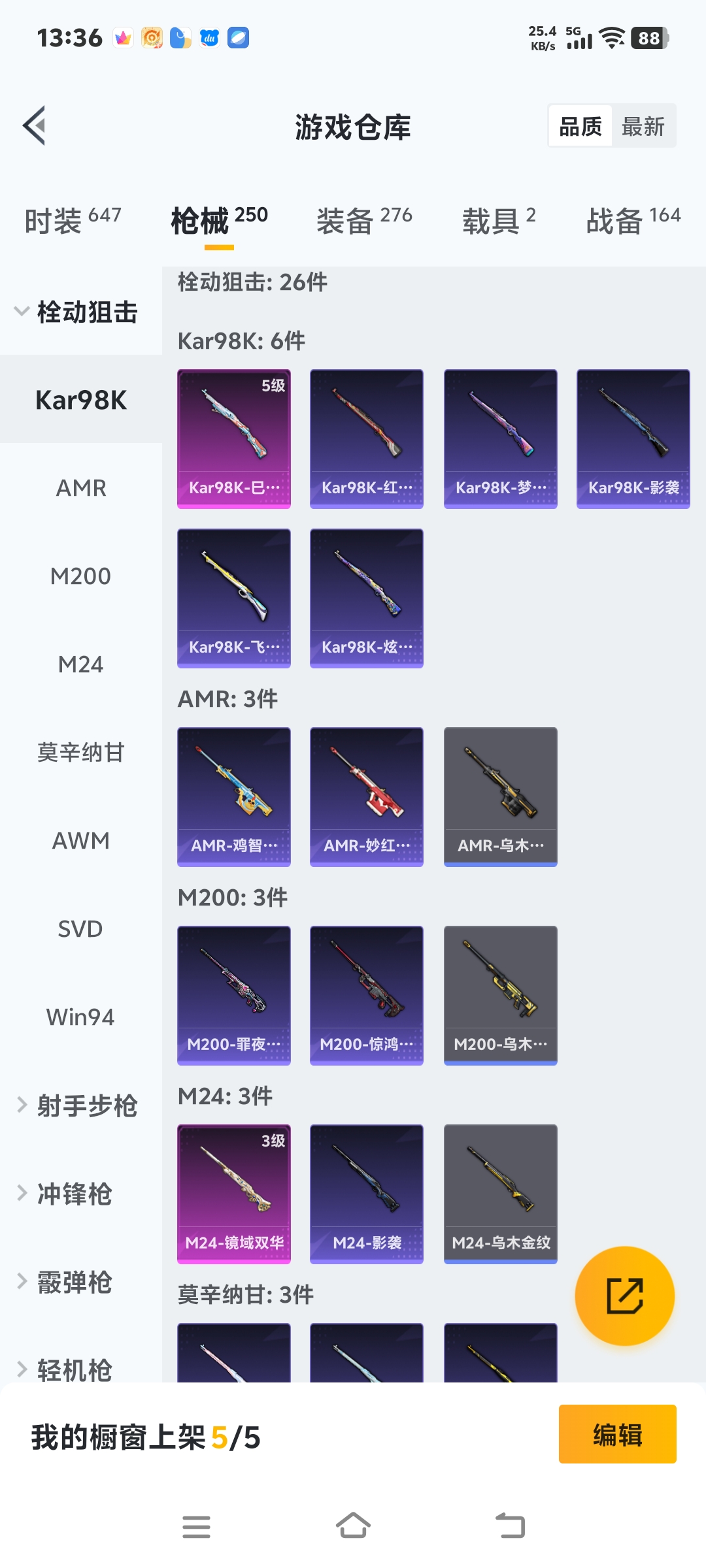Tap the orange floating share button
Viewport: 706px width, 1568px height.
coord(624,1296)
